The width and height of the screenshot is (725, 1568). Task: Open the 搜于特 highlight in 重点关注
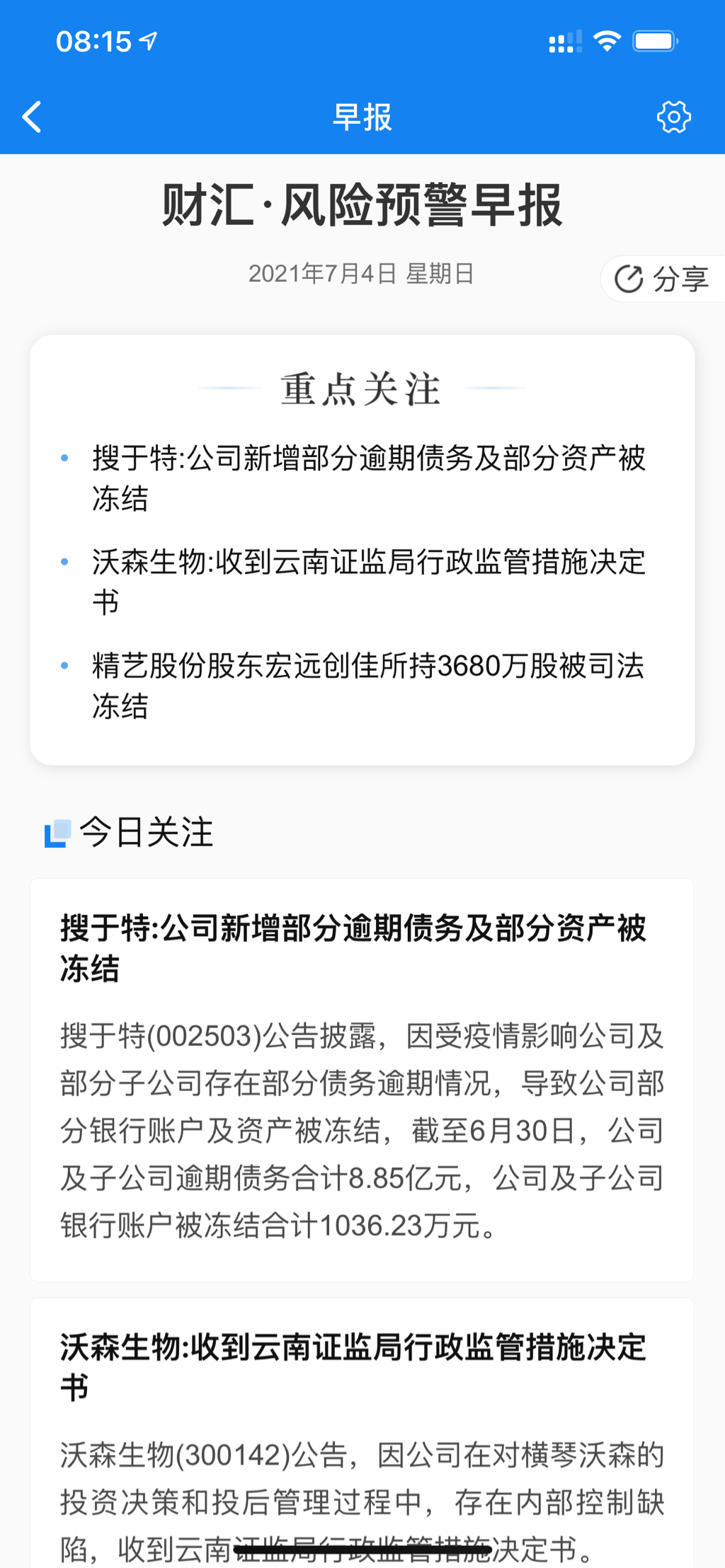368,478
